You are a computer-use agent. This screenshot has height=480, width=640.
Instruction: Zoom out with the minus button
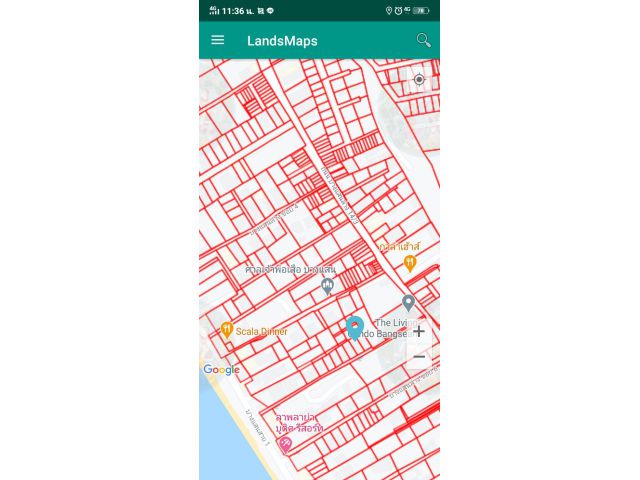click(x=419, y=357)
